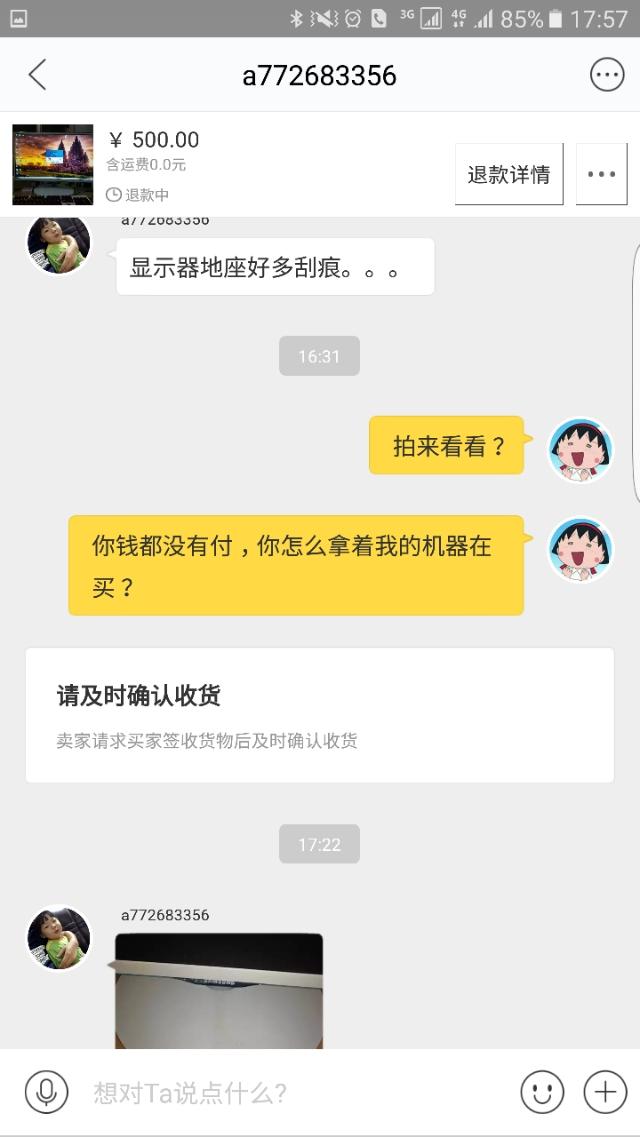This screenshot has height=1137, width=640.
Task: Open chat options in the title bar
Action: pos(606,75)
